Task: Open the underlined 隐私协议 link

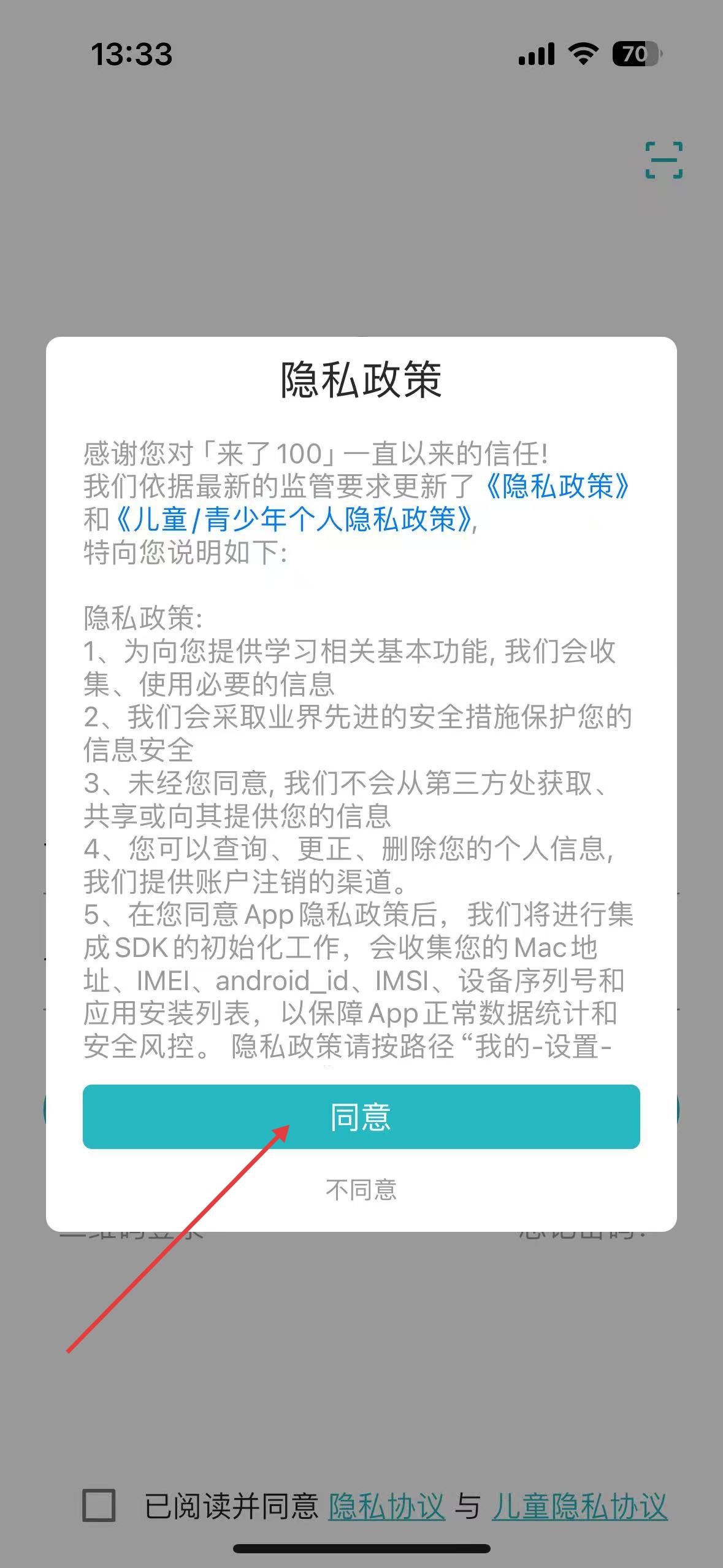Action: [x=386, y=1507]
